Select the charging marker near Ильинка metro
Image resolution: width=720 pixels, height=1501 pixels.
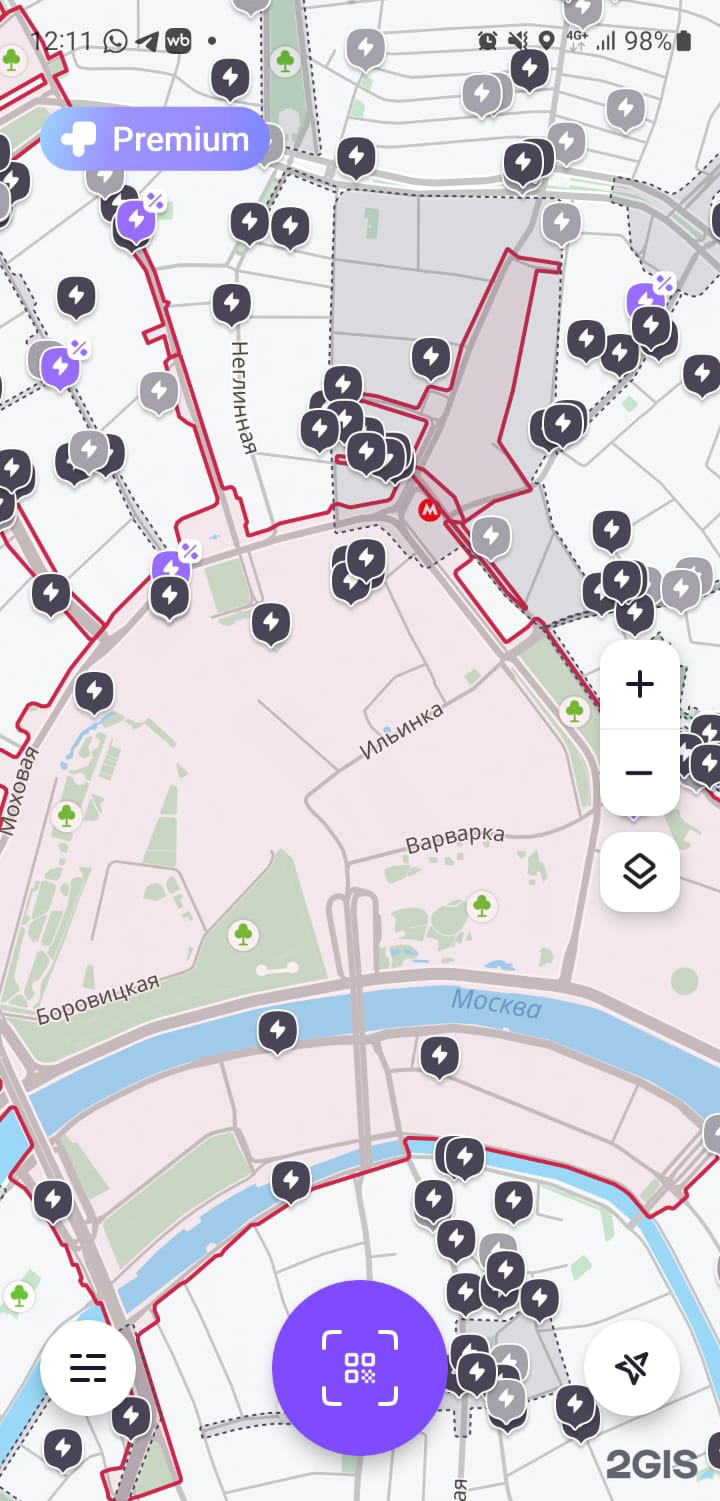[x=366, y=558]
